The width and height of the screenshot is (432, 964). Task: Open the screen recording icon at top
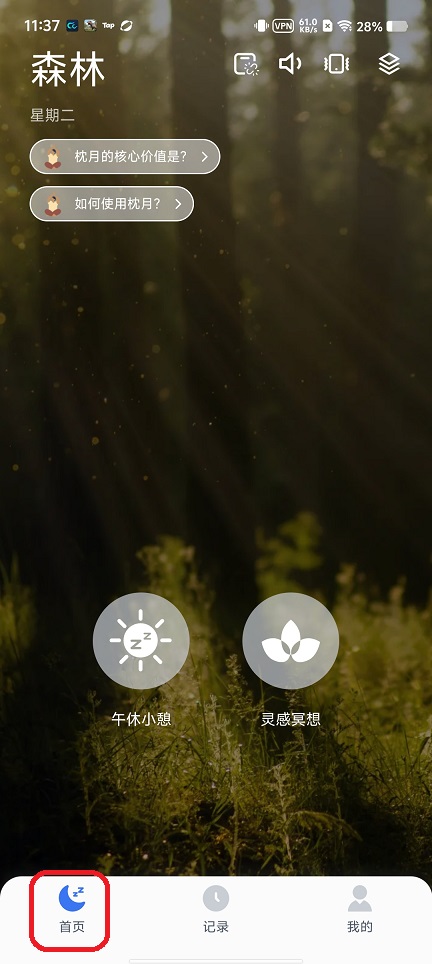[246, 64]
